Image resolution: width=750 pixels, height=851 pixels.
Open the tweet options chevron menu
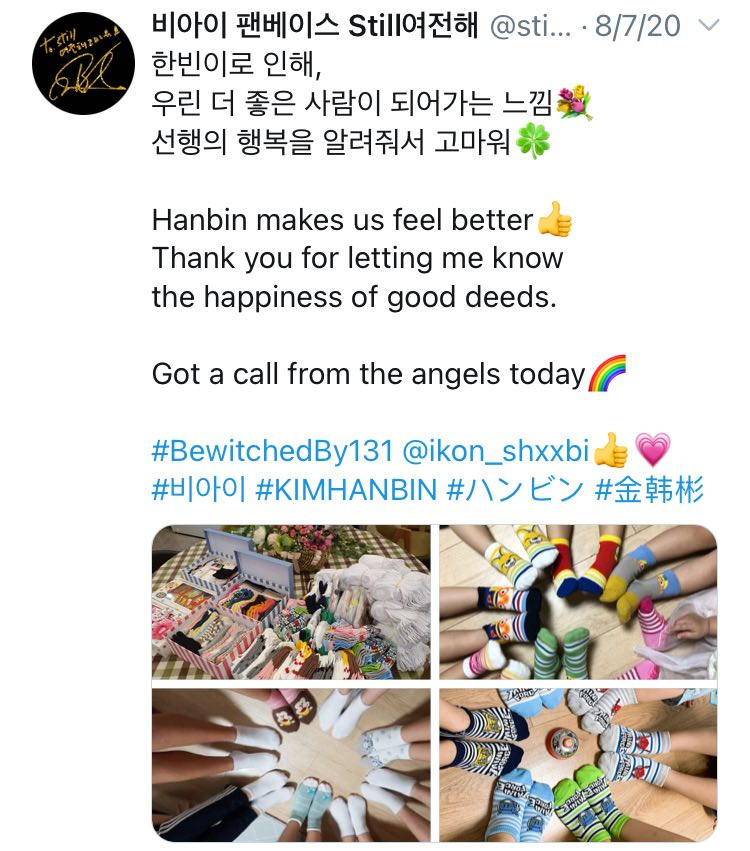pos(707,26)
